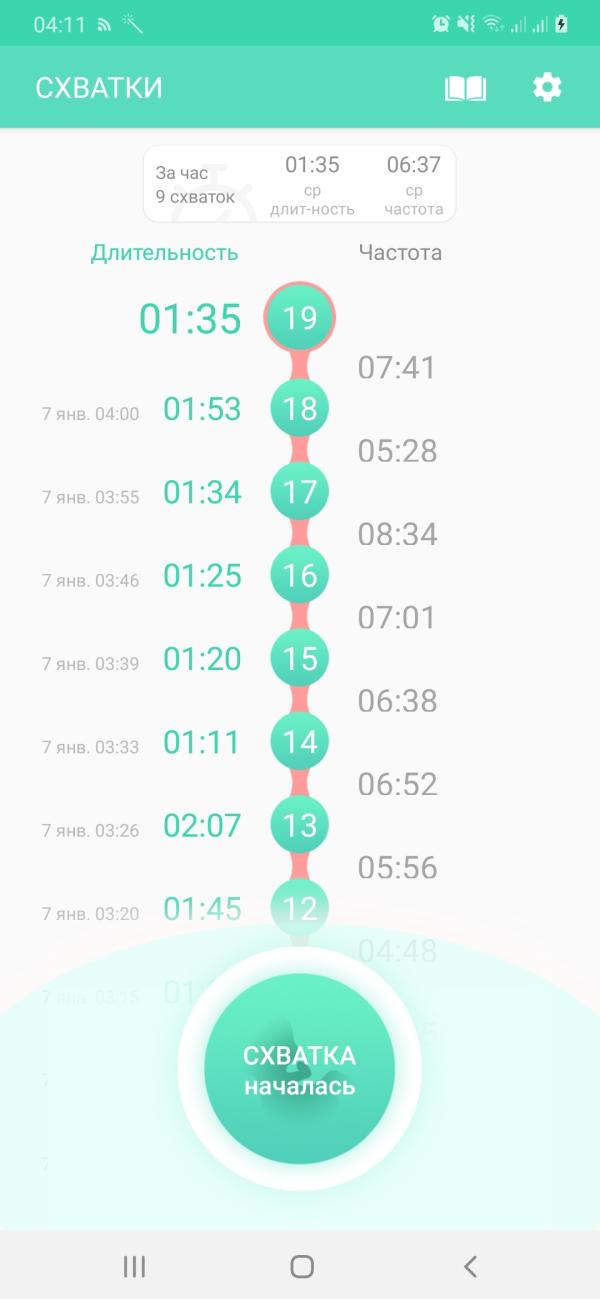Select contraction number 16
600x1299 pixels.
pos(300,575)
